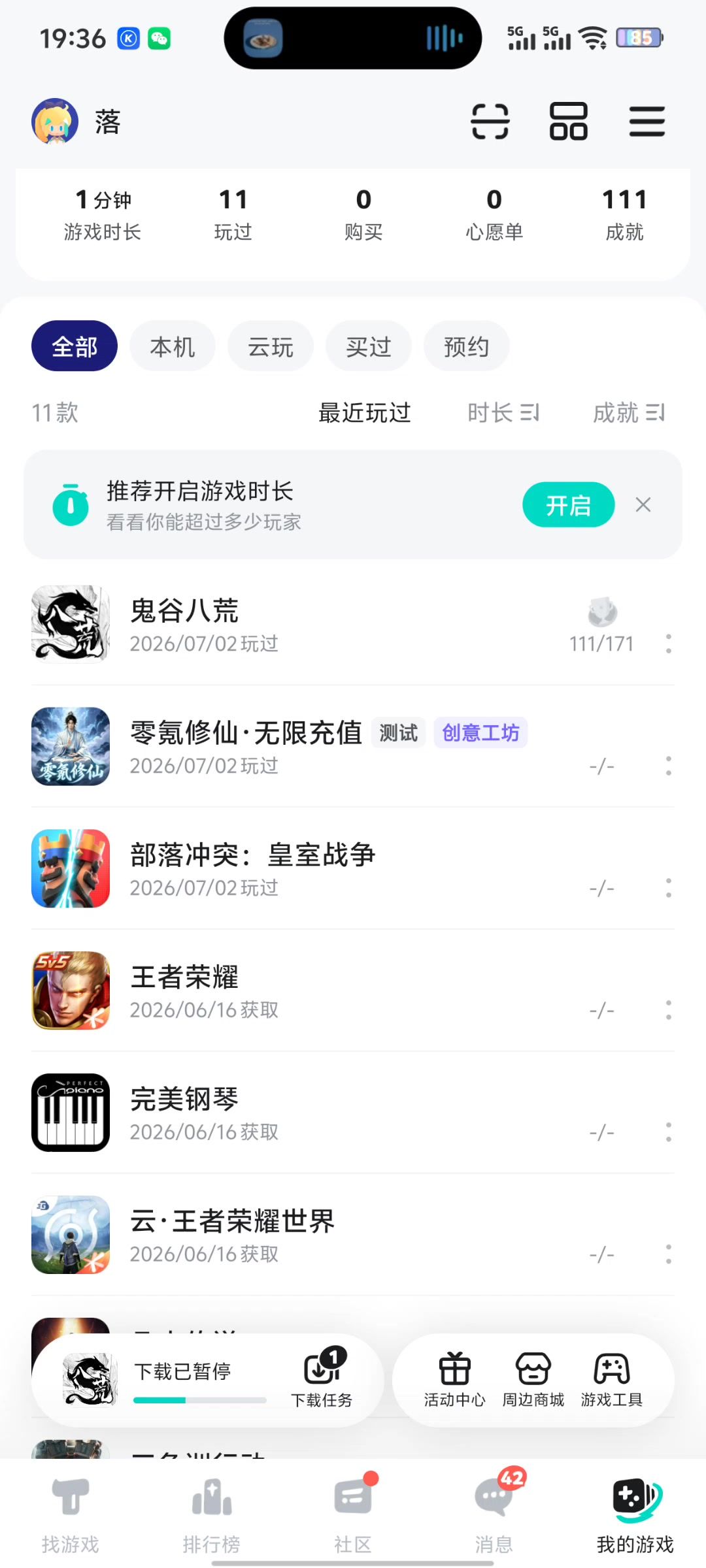Open the 完美钢琴 game entry
Screen dimensions: 706x1568
point(353,1113)
